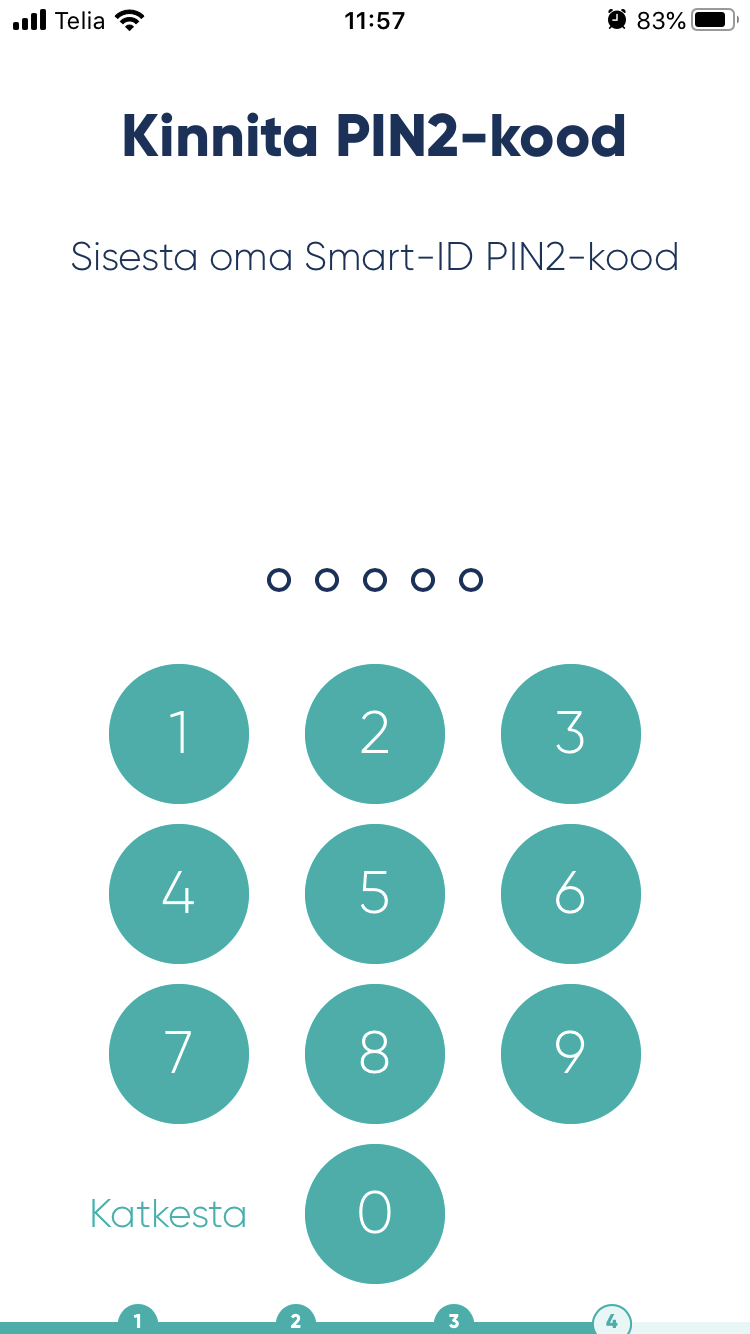The width and height of the screenshot is (750, 1334).
Task: Enter digit 4 for PIN2 code
Action: click(x=179, y=894)
